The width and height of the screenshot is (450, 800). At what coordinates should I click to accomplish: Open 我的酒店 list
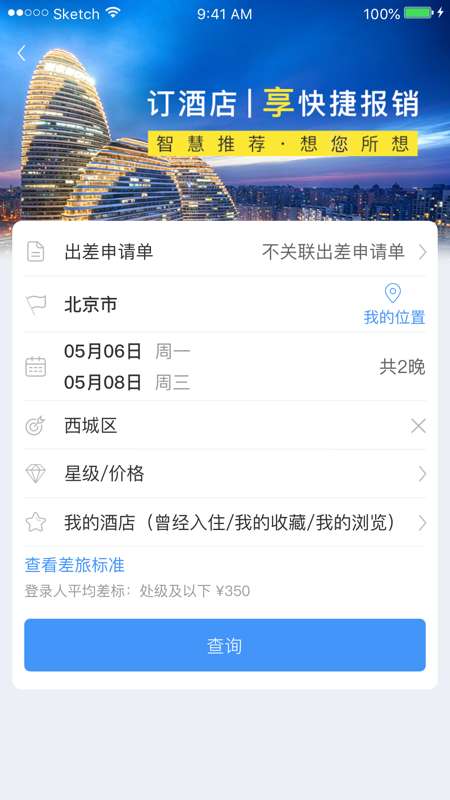click(225, 523)
